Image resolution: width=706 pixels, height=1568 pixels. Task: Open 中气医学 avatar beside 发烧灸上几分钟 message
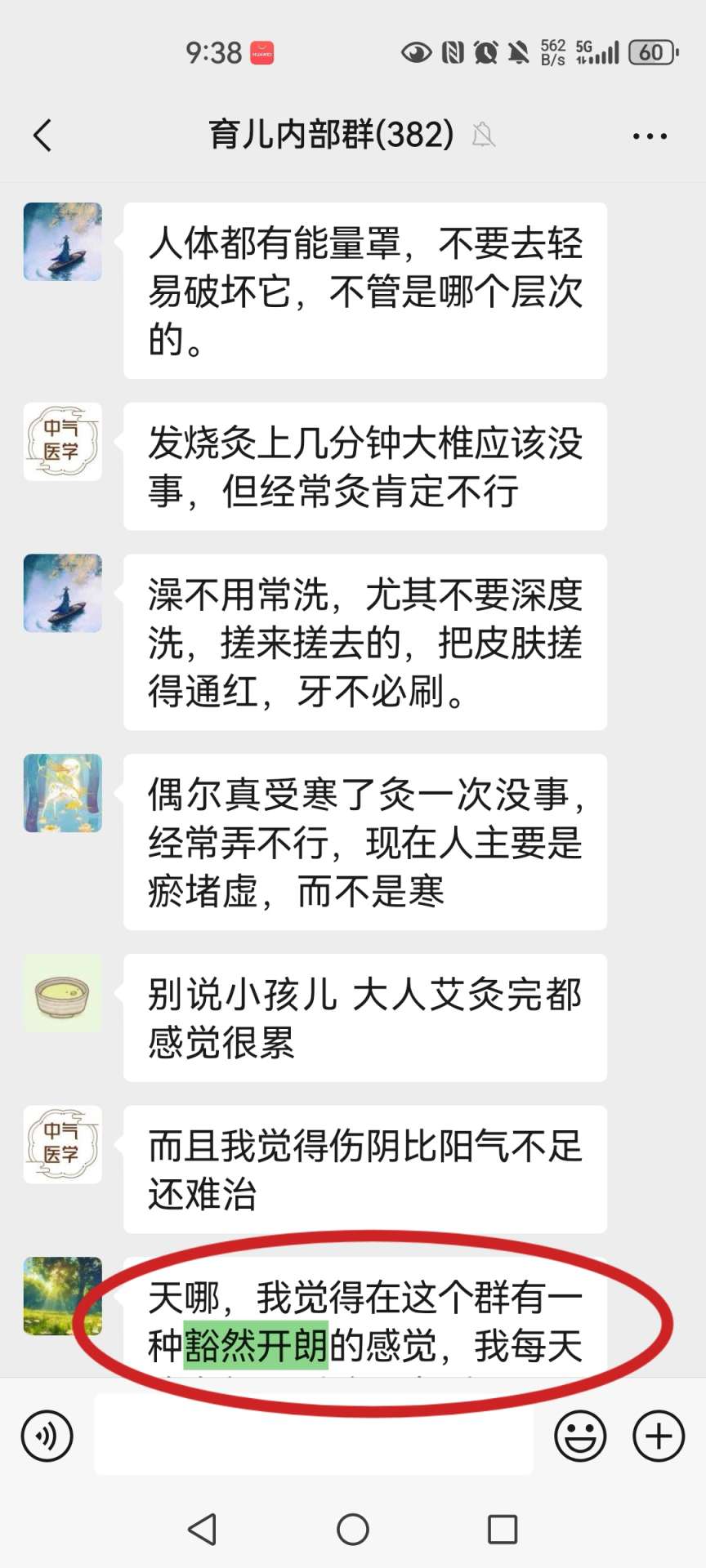[63, 442]
